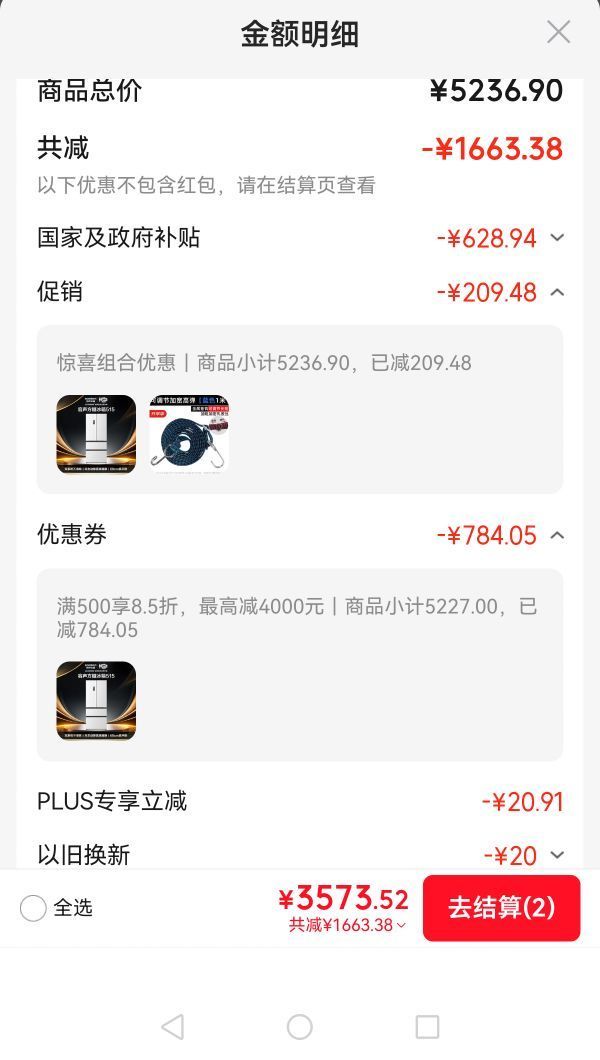Go to the home screen via system button

pyautogui.click(x=299, y=1027)
